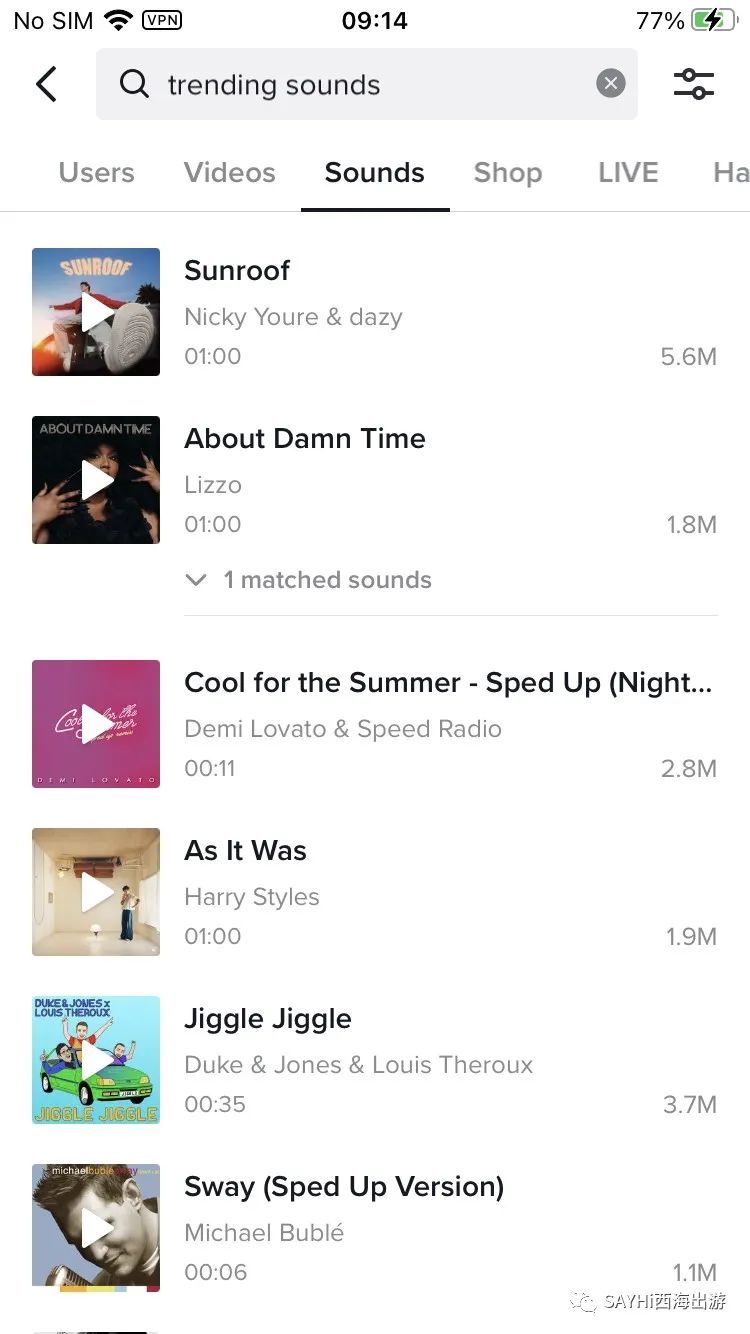
Task: Switch to the LIVE tab
Action: click(628, 173)
